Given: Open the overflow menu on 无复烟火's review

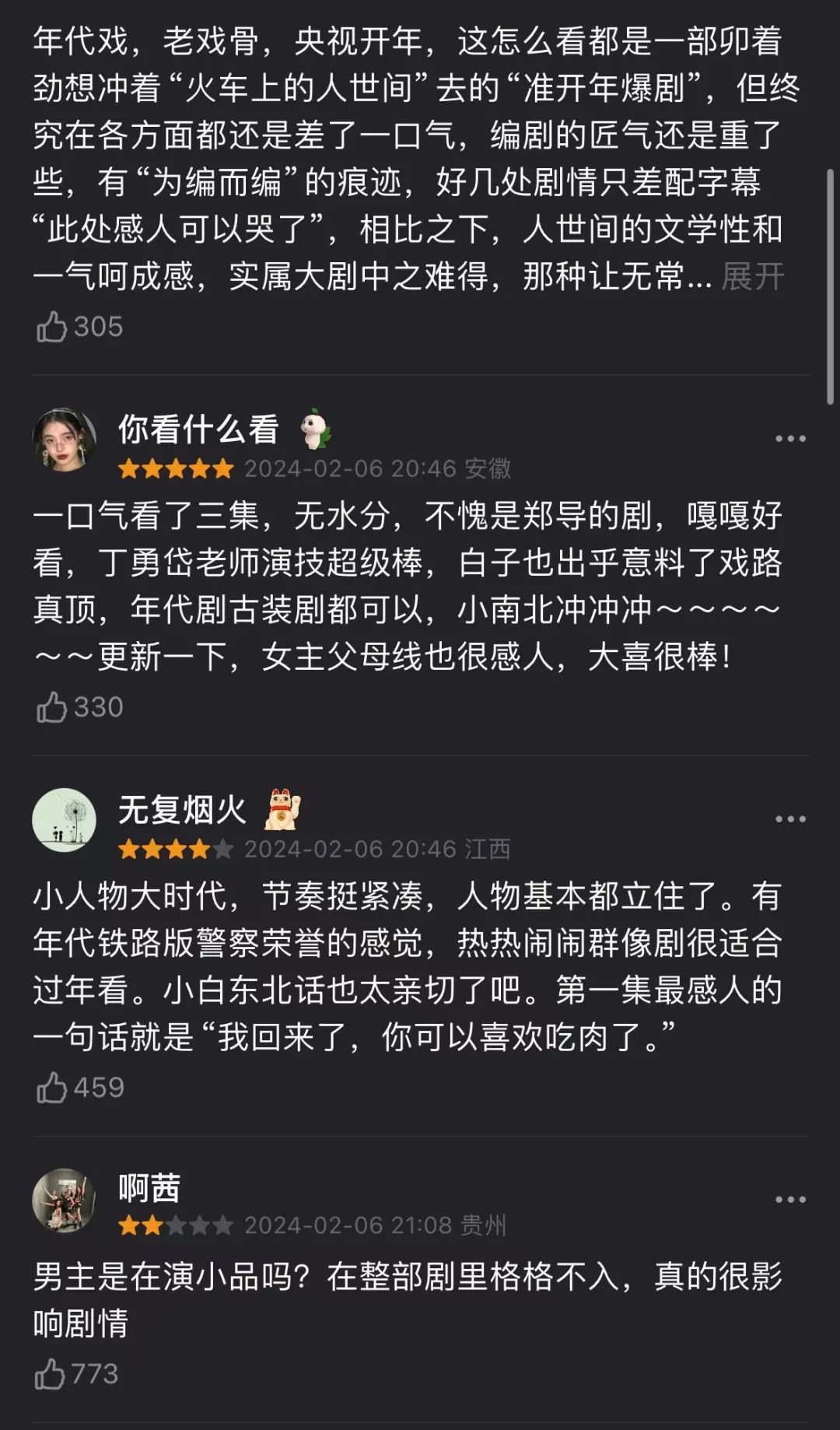Looking at the screenshot, I should (x=790, y=819).
